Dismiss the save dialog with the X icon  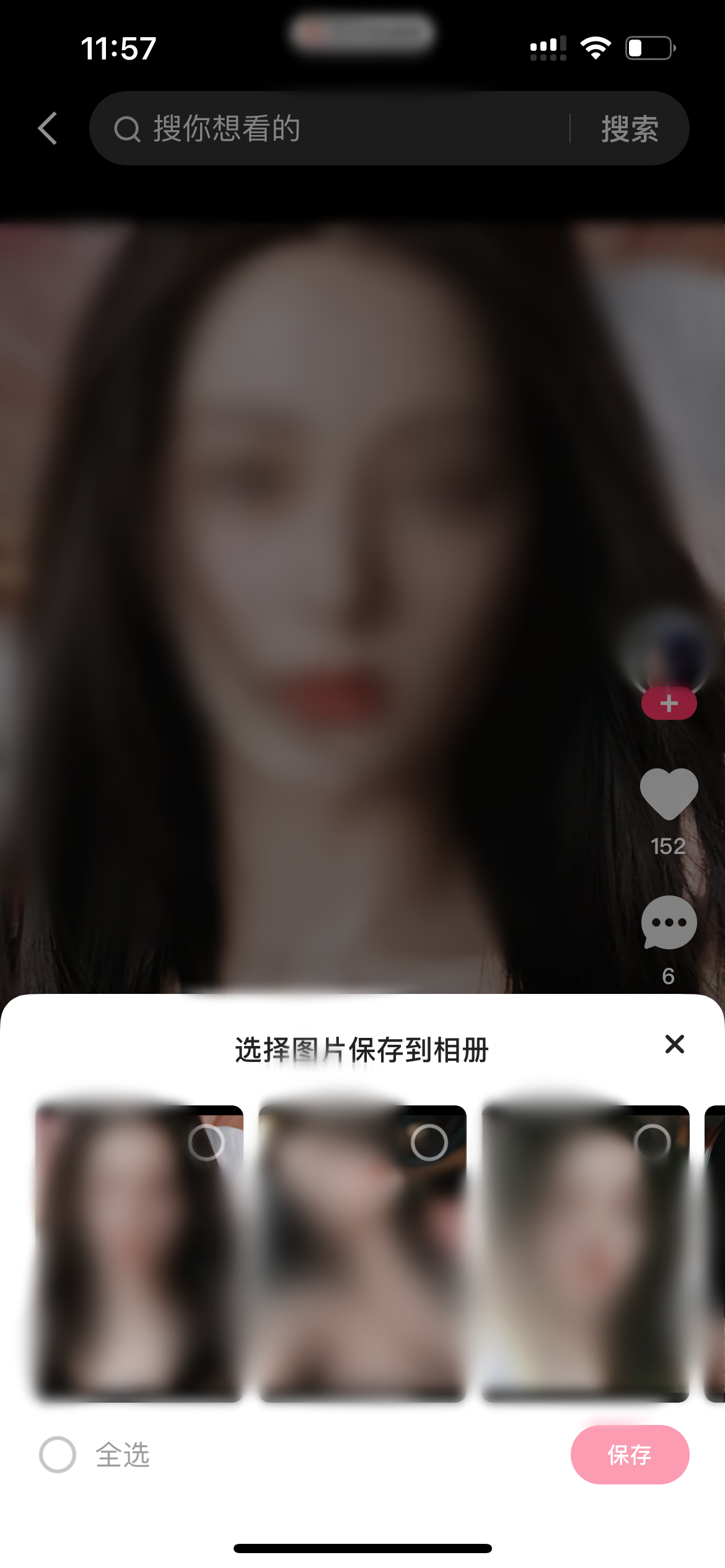[675, 1044]
